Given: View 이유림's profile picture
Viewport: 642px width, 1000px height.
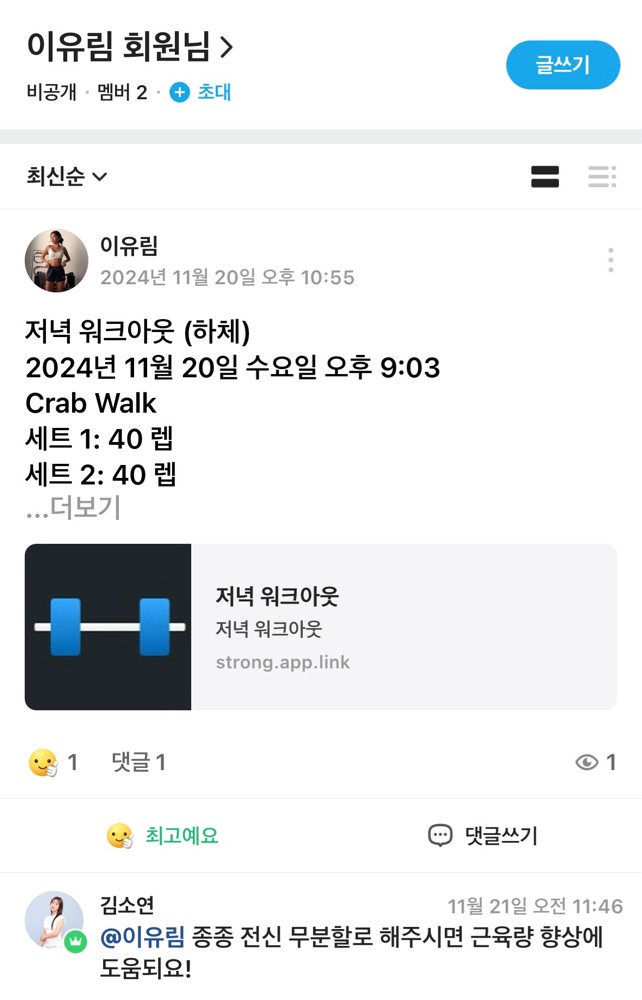Looking at the screenshot, I should [x=56, y=260].
